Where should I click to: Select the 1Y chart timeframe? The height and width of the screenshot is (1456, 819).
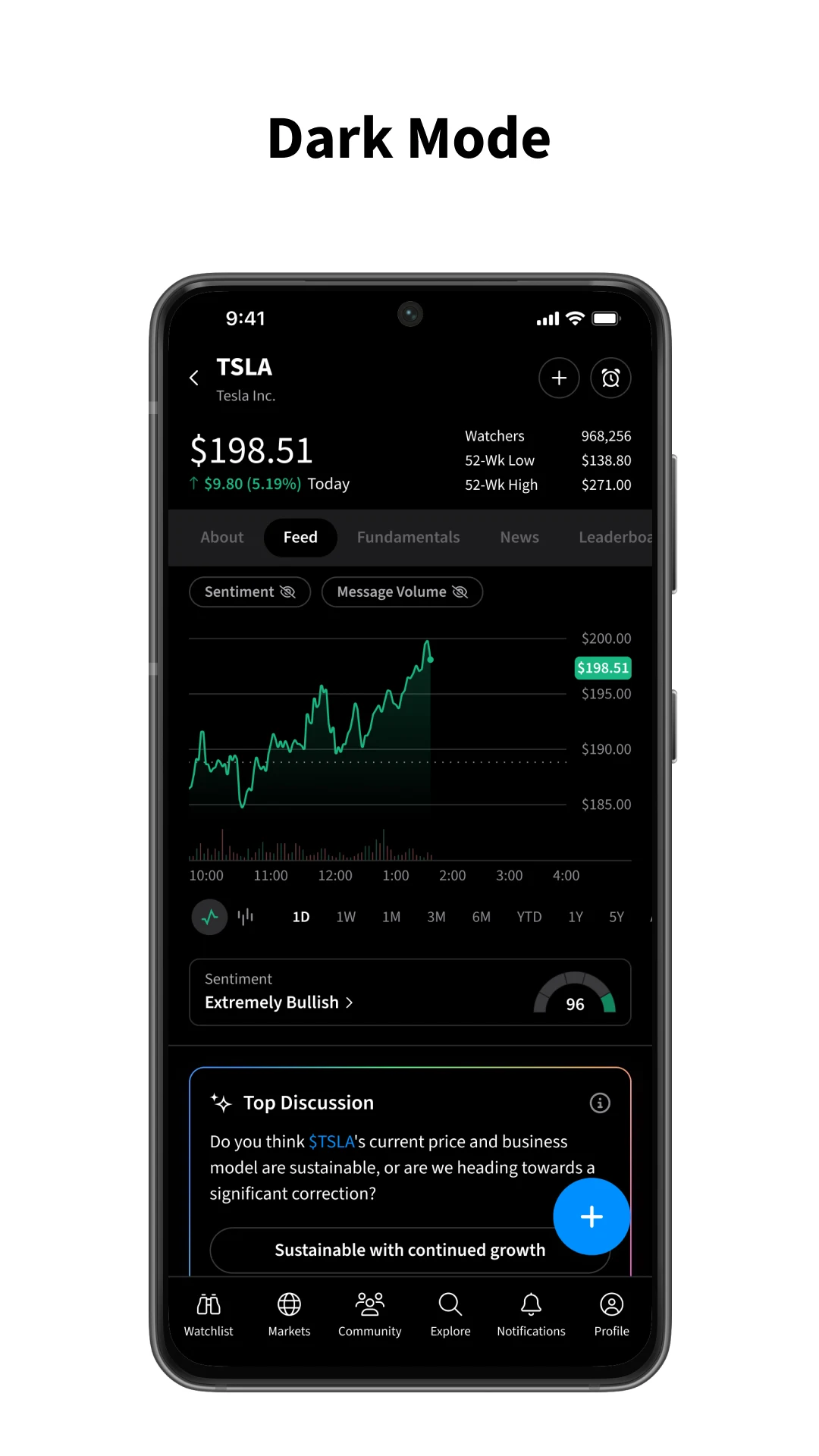(x=575, y=916)
